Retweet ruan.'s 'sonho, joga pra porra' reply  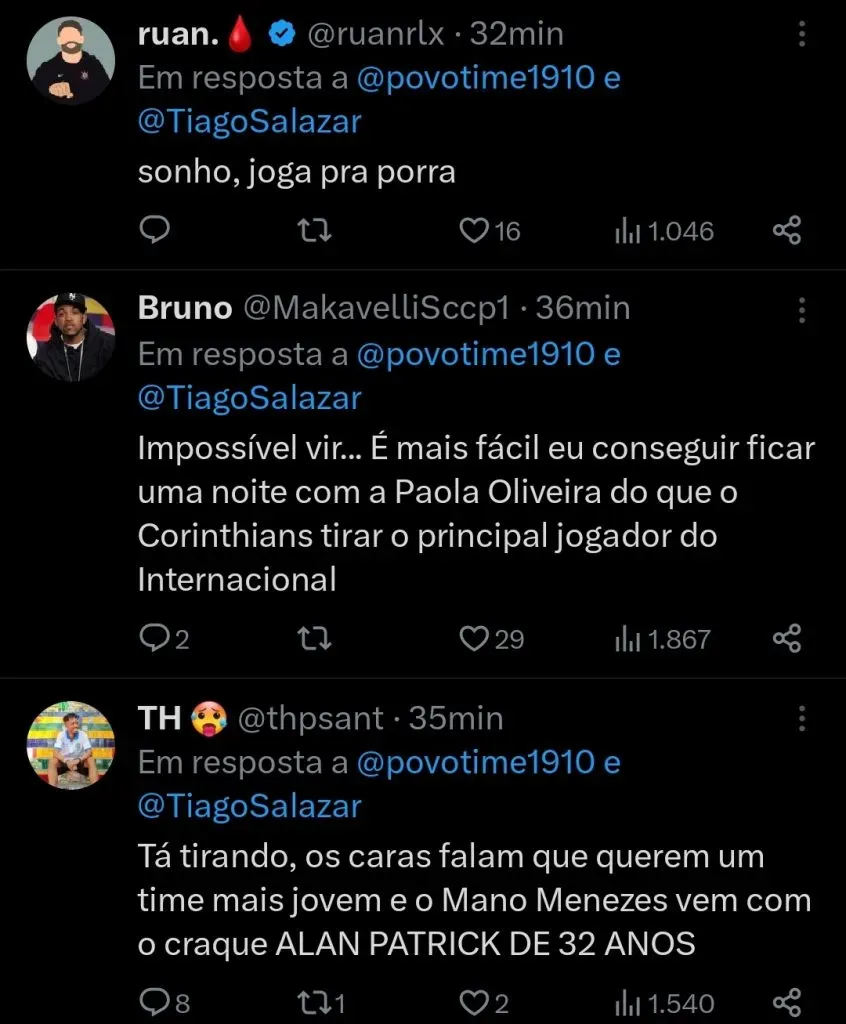314,230
